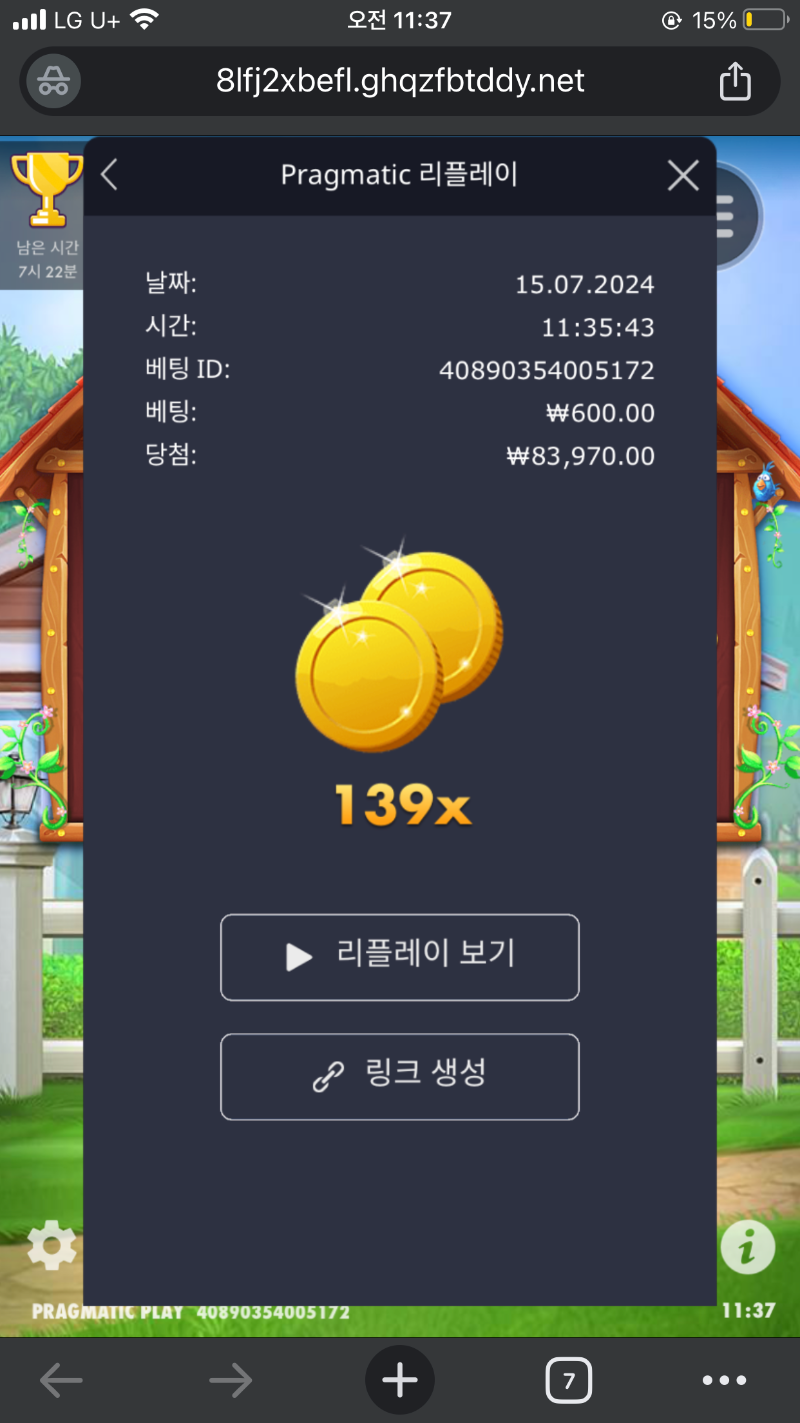Open the game settings gear
Screen dimensions: 800x1423
tap(51, 1246)
